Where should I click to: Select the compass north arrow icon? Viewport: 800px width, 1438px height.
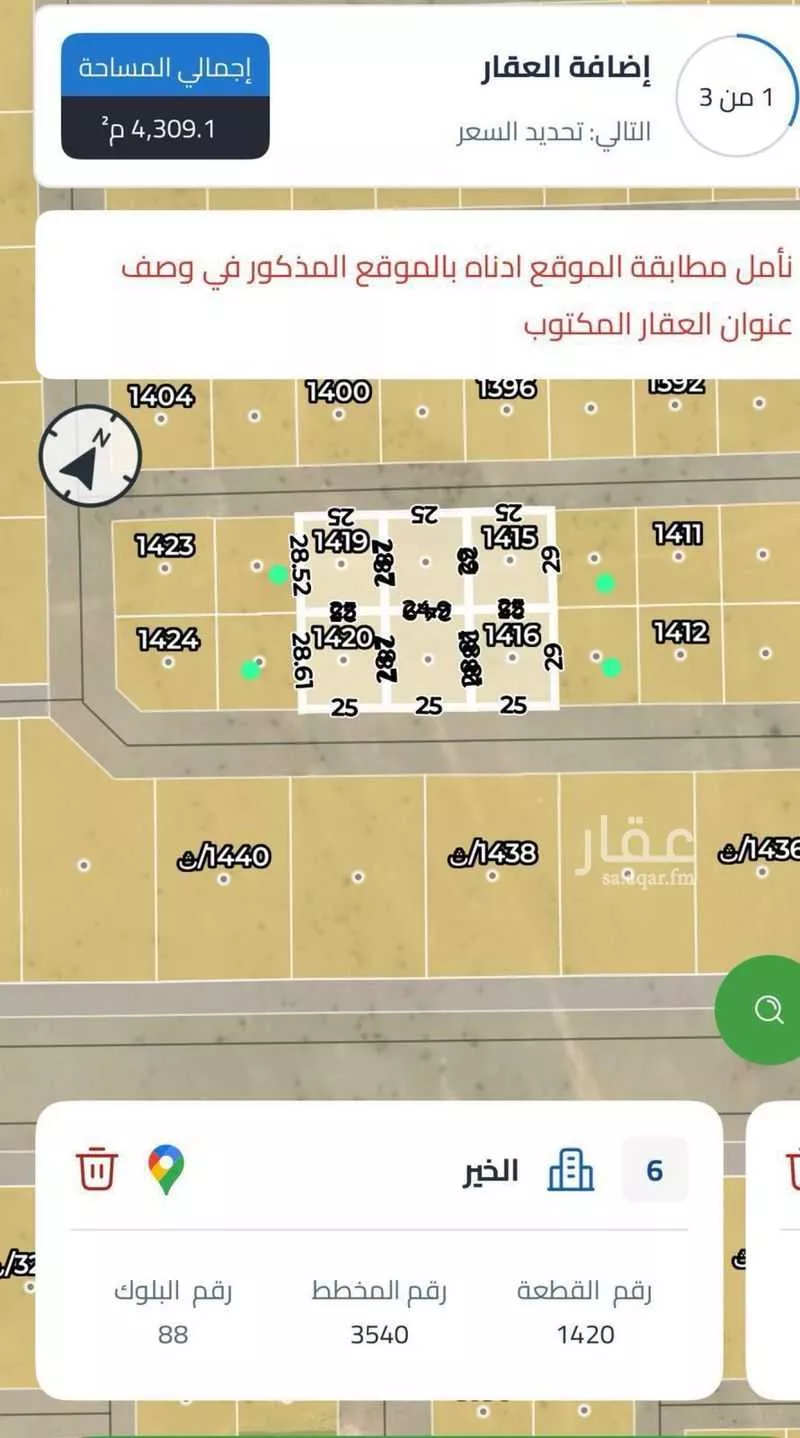90,456
